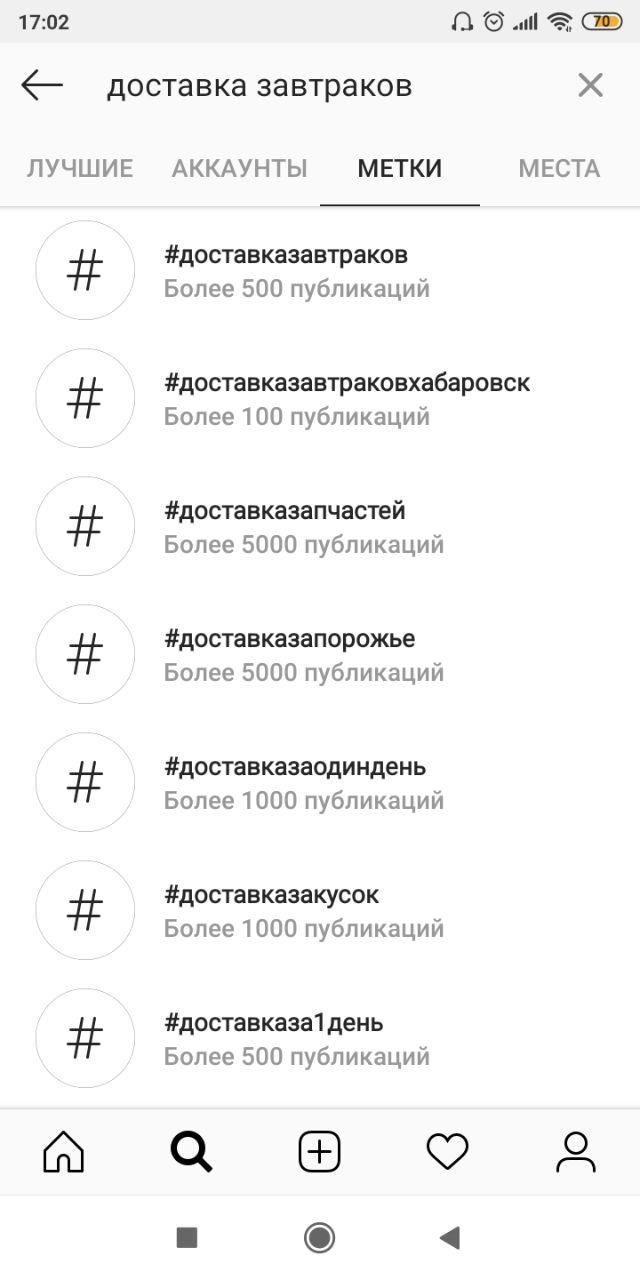Screen dimensions: 640x1280
Task: Open hashtag #доставказавтраков
Action: [x=320, y=271]
